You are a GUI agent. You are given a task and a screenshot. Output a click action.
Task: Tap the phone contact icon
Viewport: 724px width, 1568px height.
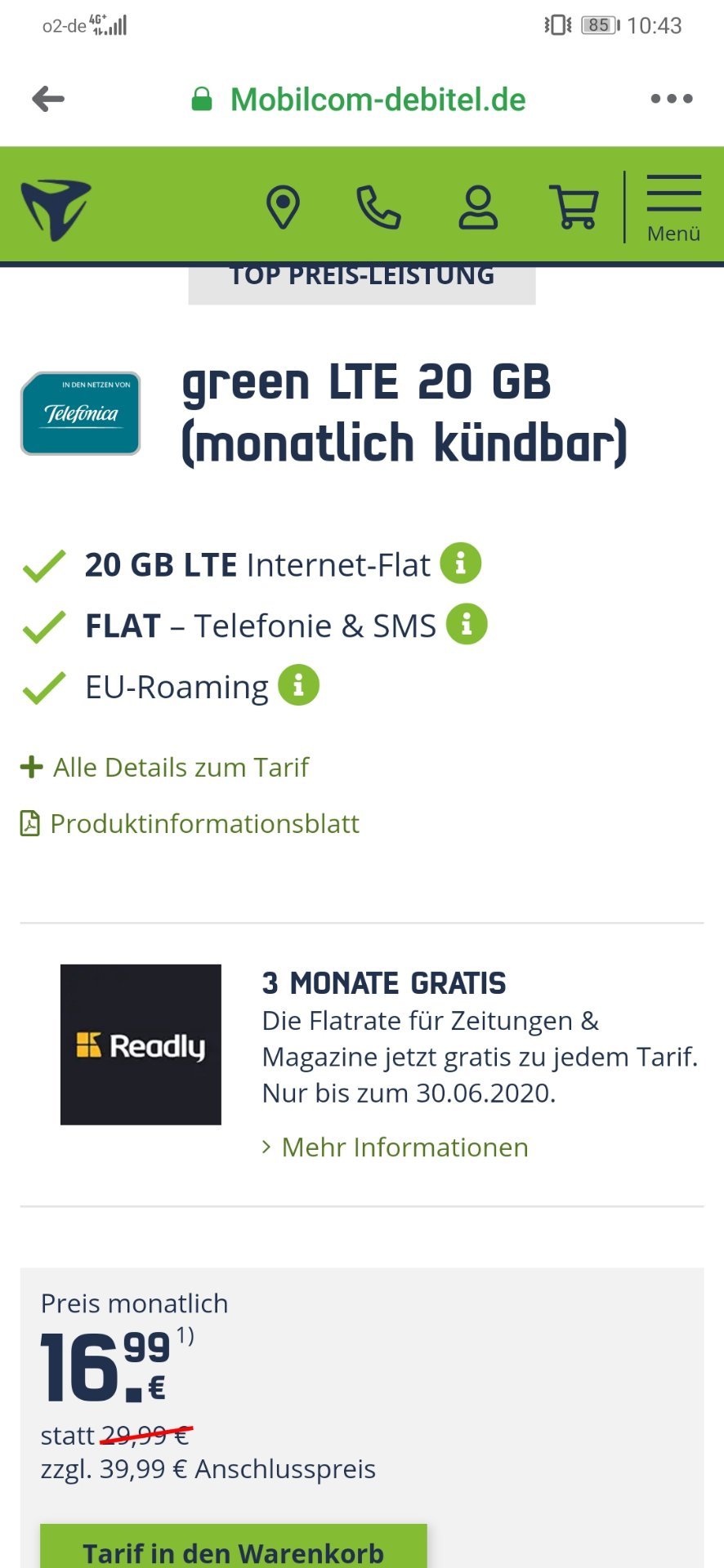pyautogui.click(x=378, y=207)
